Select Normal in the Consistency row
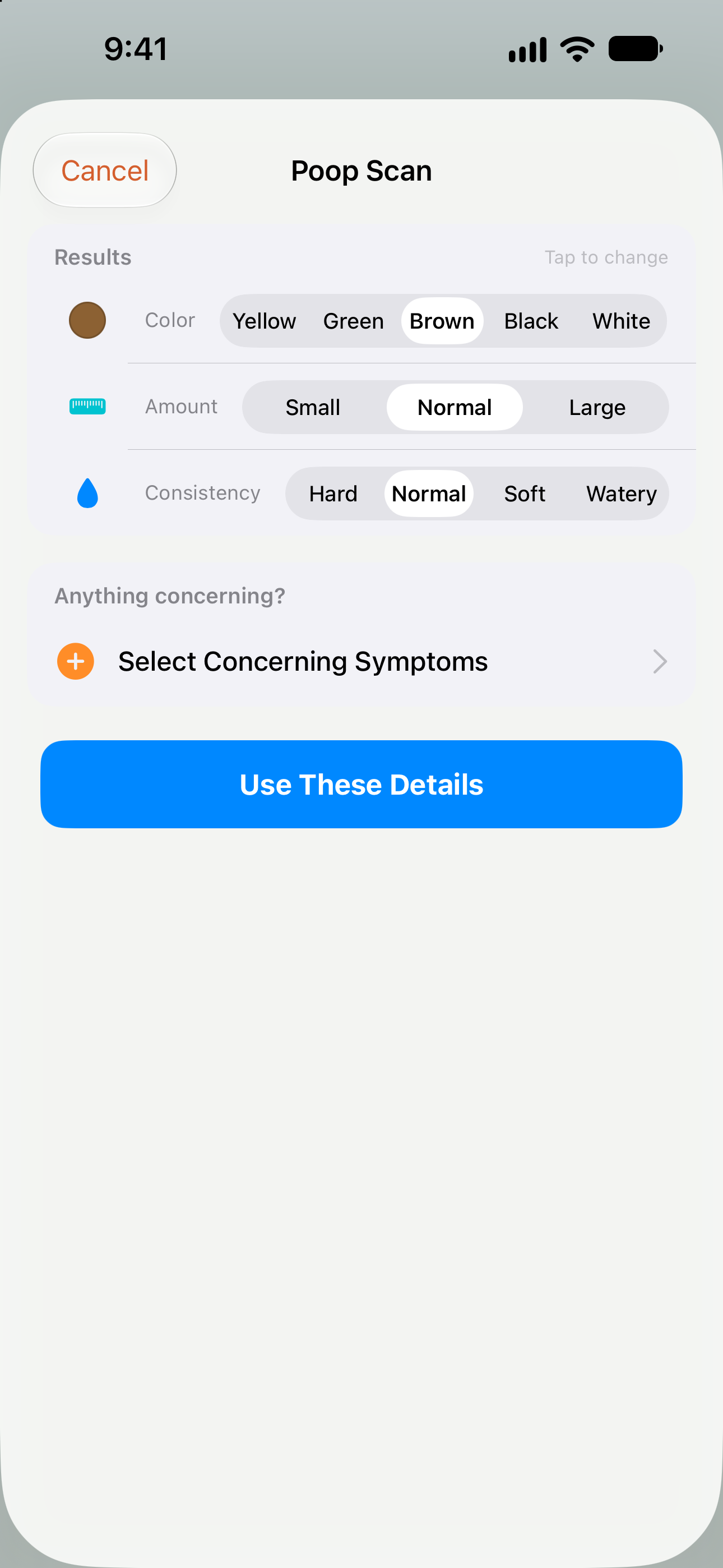The width and height of the screenshot is (723, 1568). (x=429, y=494)
